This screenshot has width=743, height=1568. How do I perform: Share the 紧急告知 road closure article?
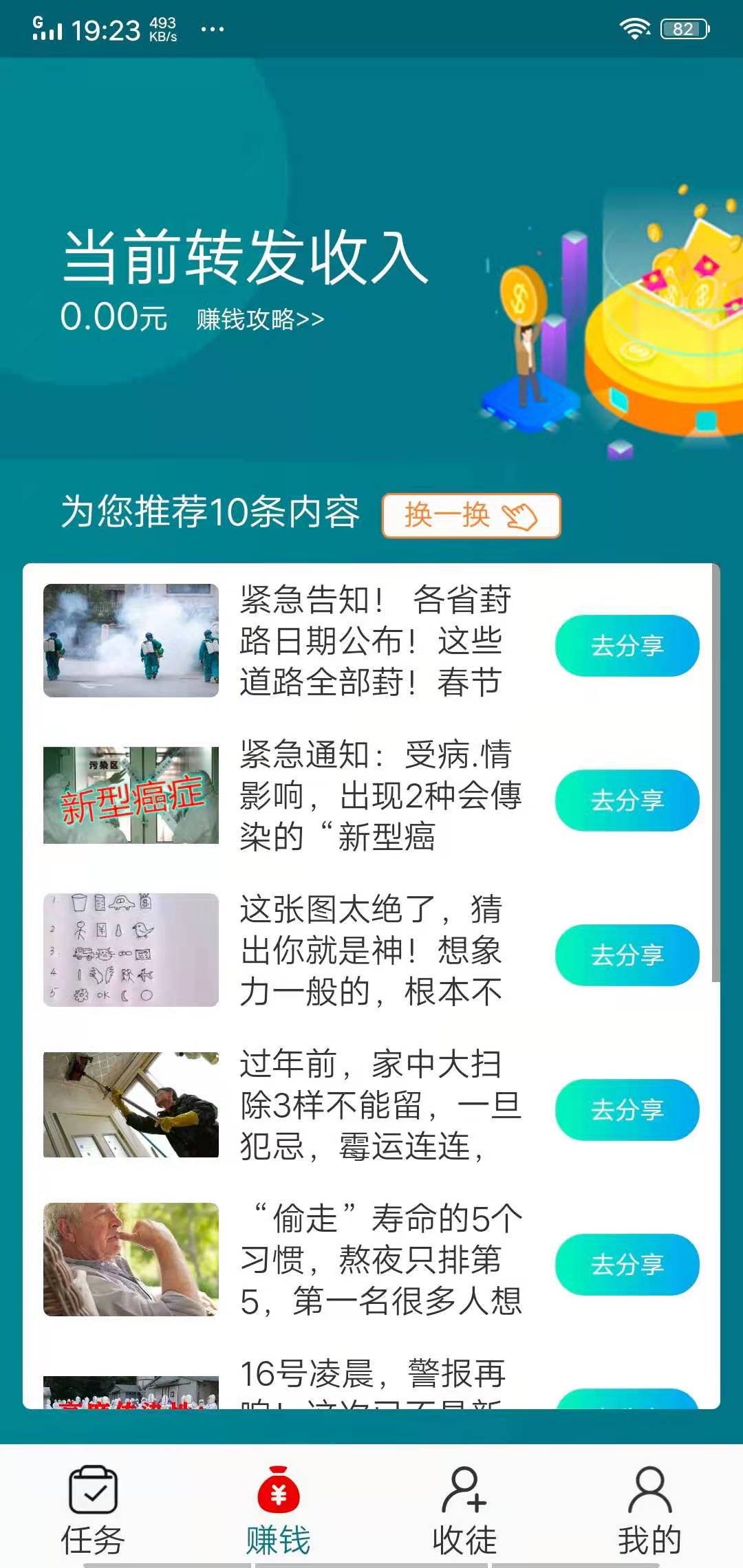click(x=627, y=645)
